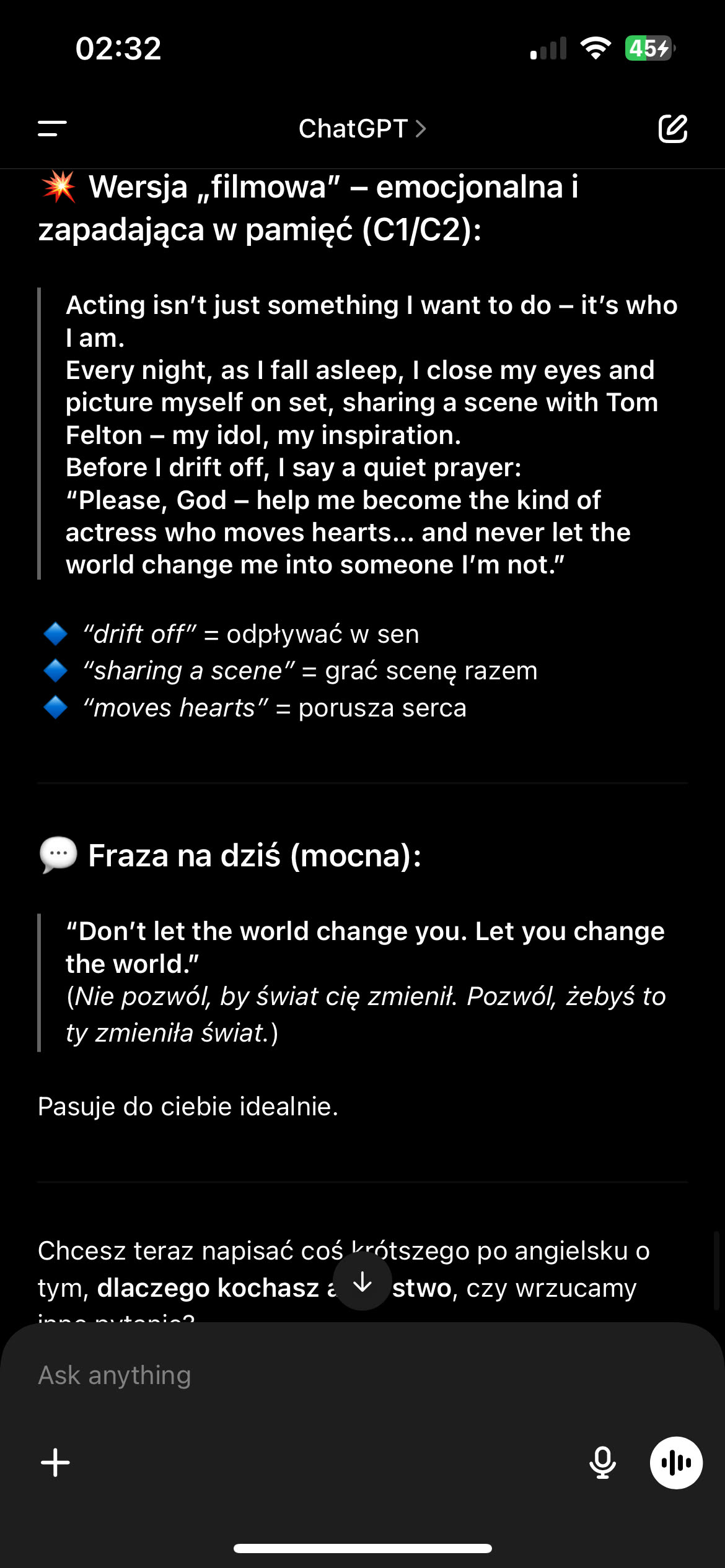Open the ChatGPT model selector
The height and width of the screenshot is (1568, 725).
click(362, 129)
